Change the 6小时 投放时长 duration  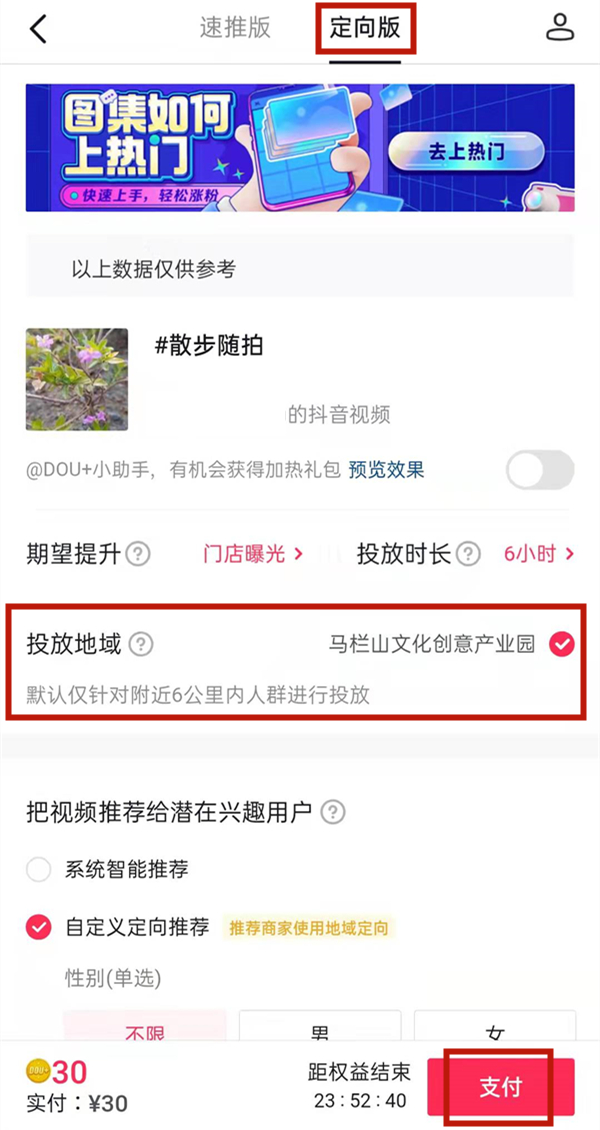539,553
